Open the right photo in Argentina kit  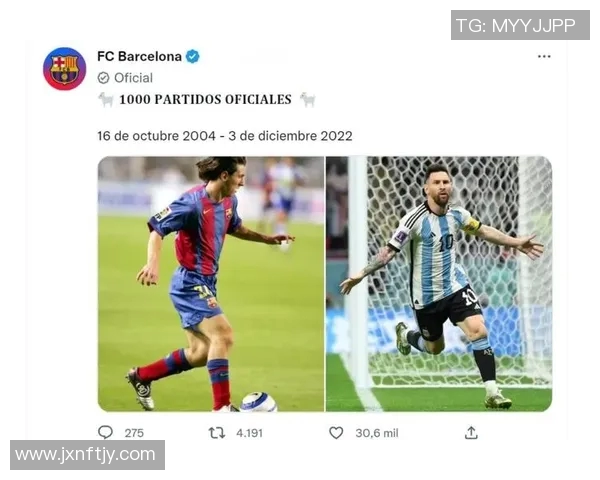point(439,283)
